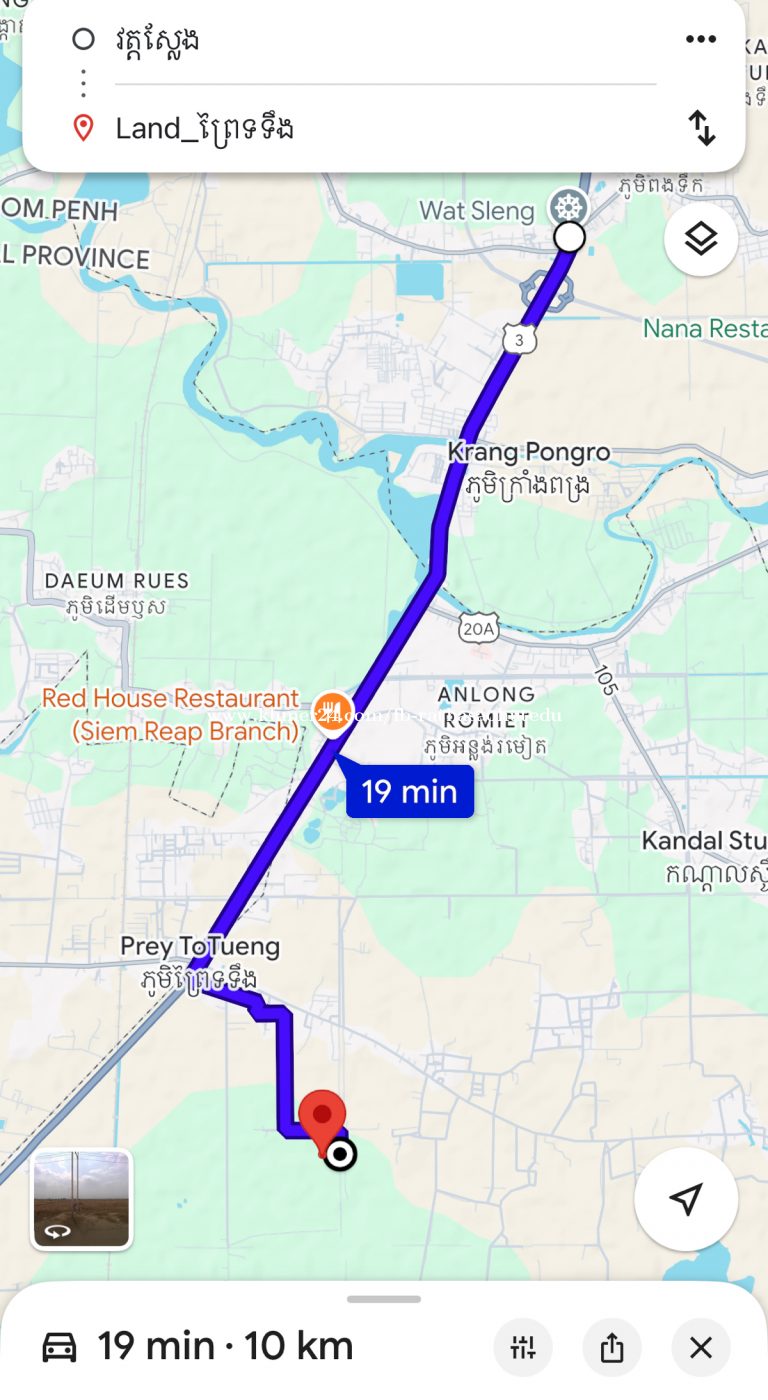Close the directions view
Image resolution: width=768 pixels, height=1400 pixels.
click(x=701, y=1348)
